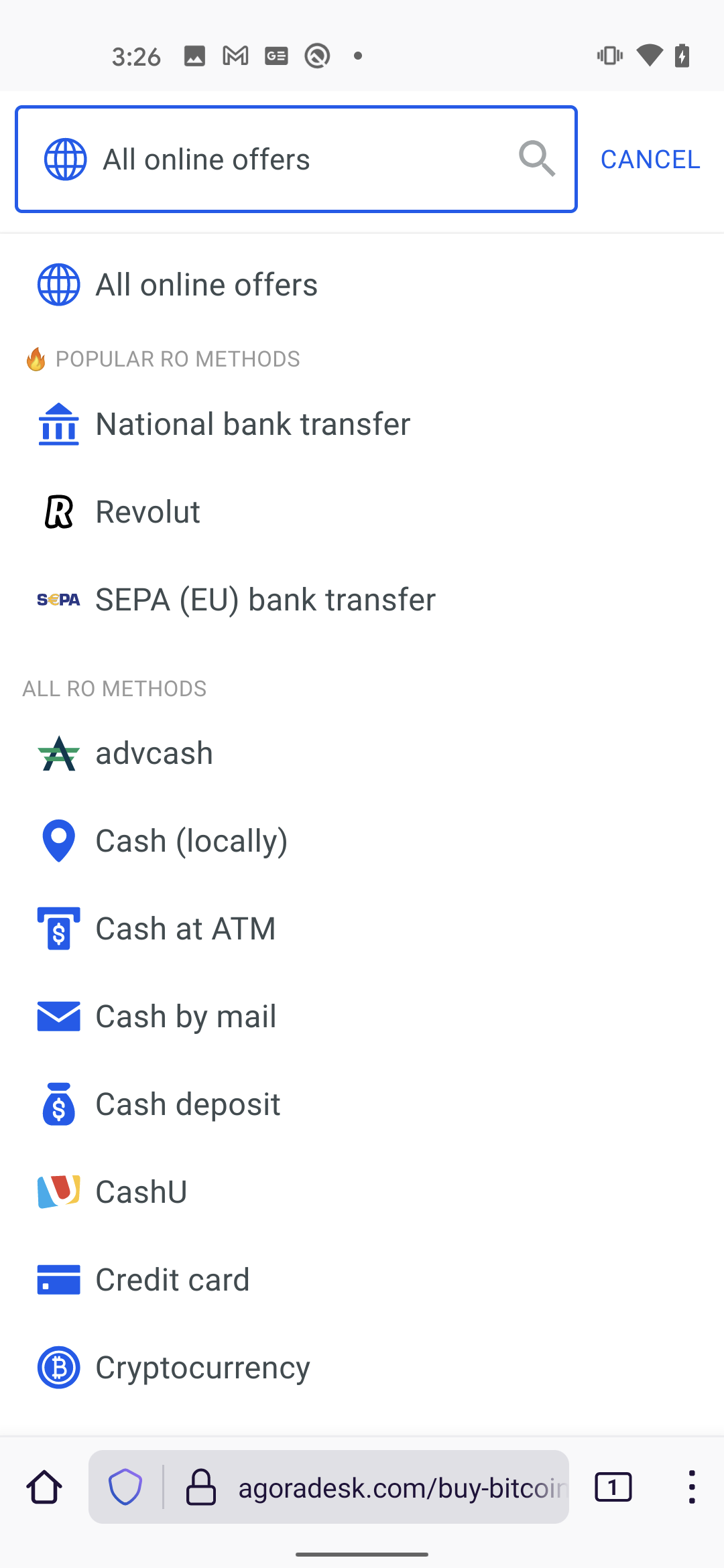Select the Cash by mail envelope icon
This screenshot has width=724, height=1568.
click(58, 1016)
